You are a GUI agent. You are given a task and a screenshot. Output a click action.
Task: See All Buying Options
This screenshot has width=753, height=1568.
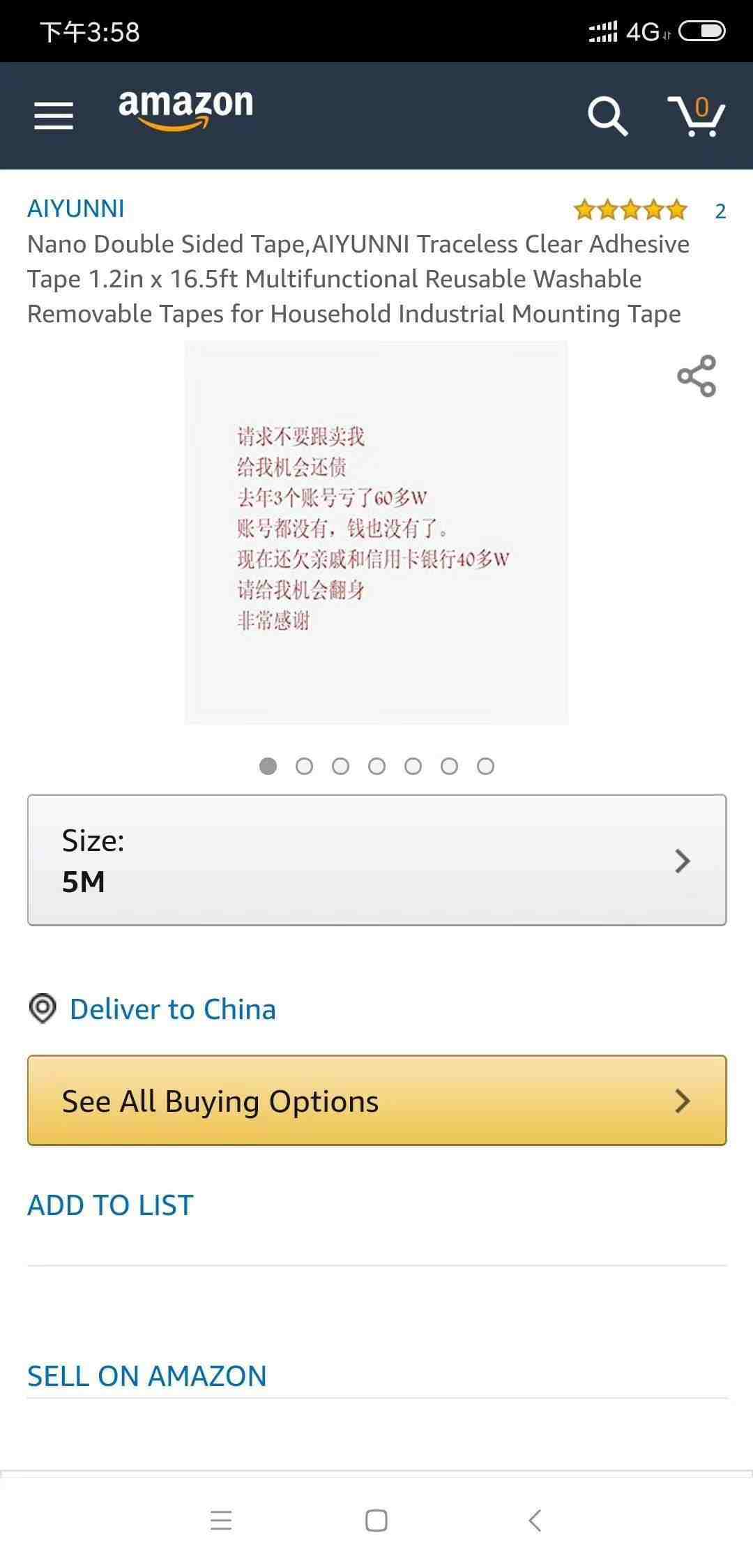tap(376, 1101)
